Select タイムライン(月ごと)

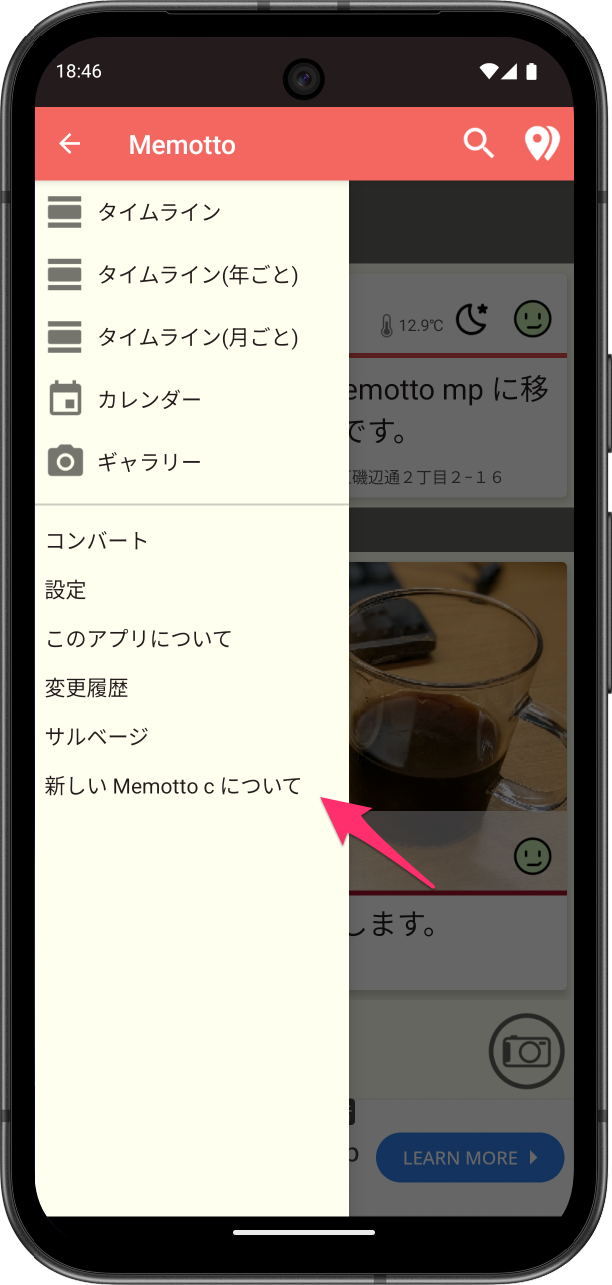pyautogui.click(x=197, y=337)
